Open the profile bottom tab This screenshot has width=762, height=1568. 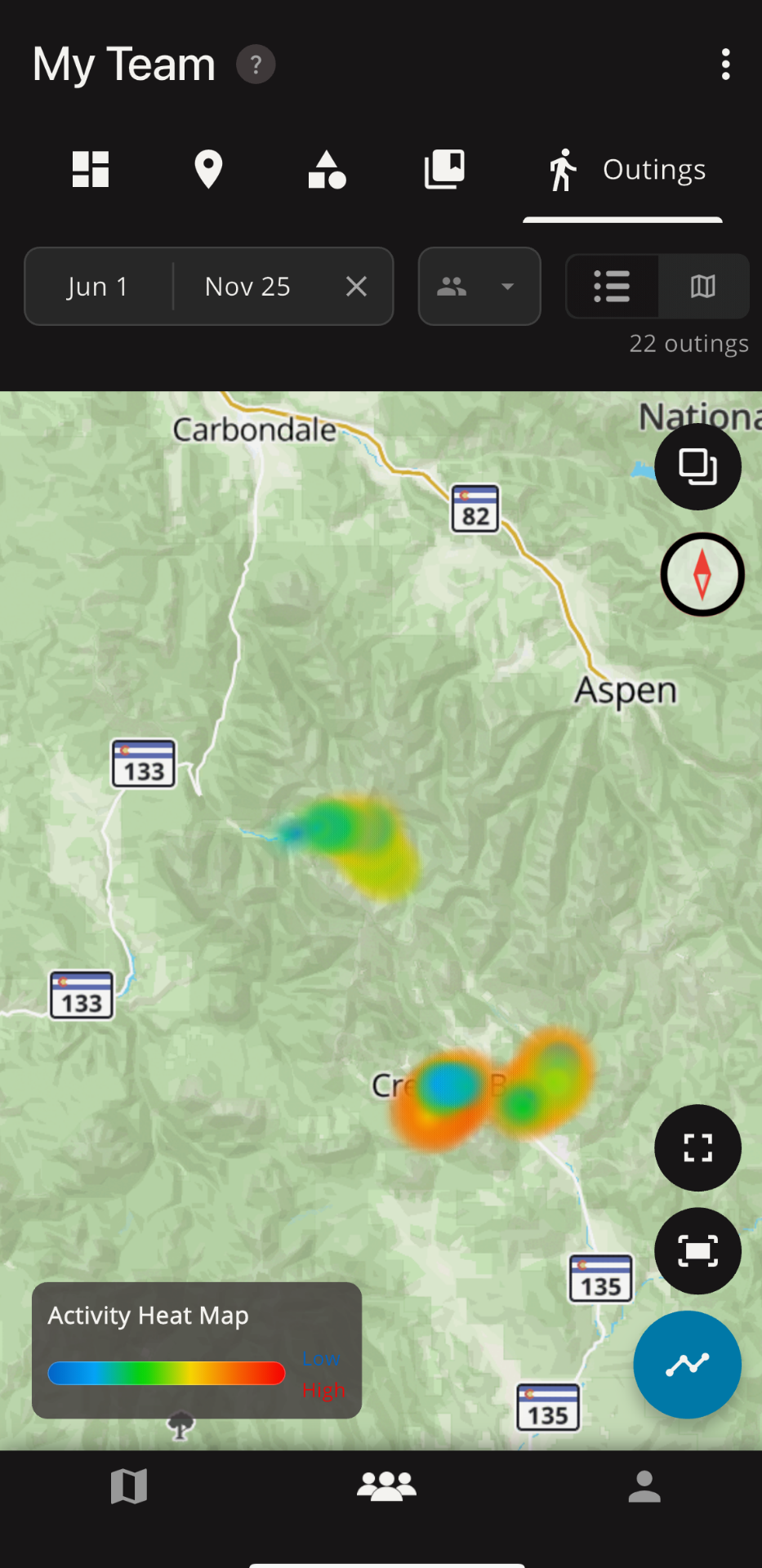tap(644, 1486)
